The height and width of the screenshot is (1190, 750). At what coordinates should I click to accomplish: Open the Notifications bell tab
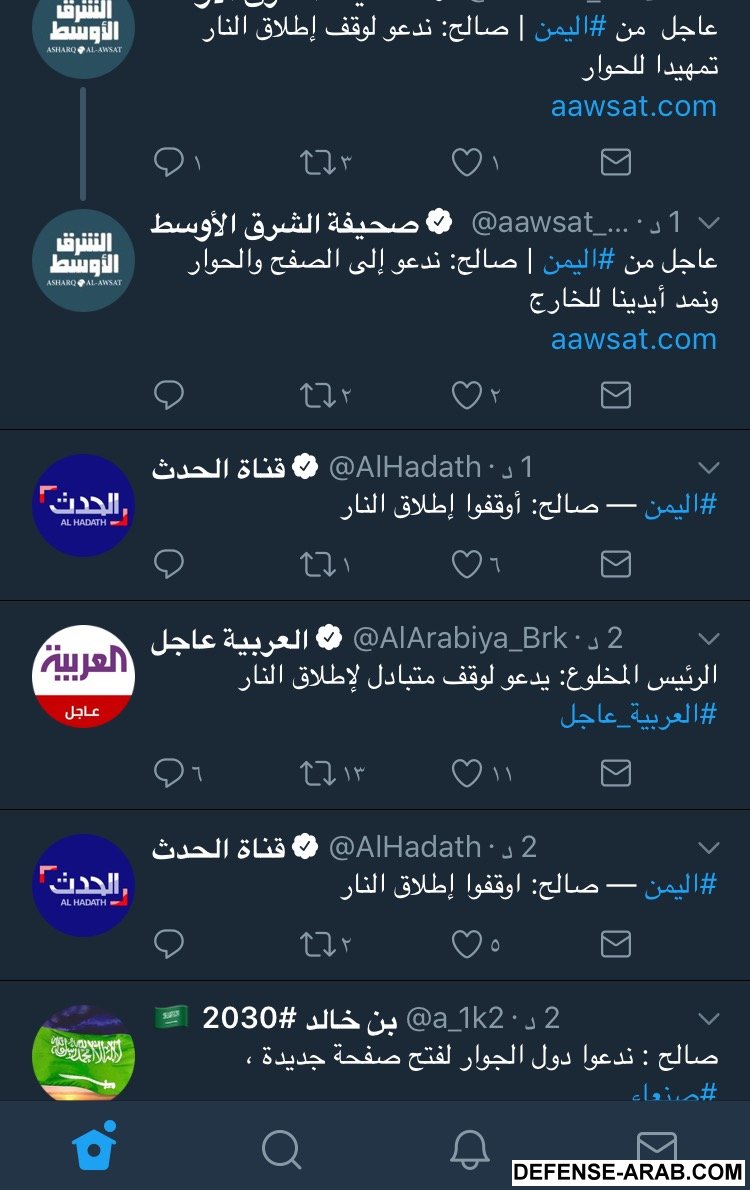(469, 1148)
